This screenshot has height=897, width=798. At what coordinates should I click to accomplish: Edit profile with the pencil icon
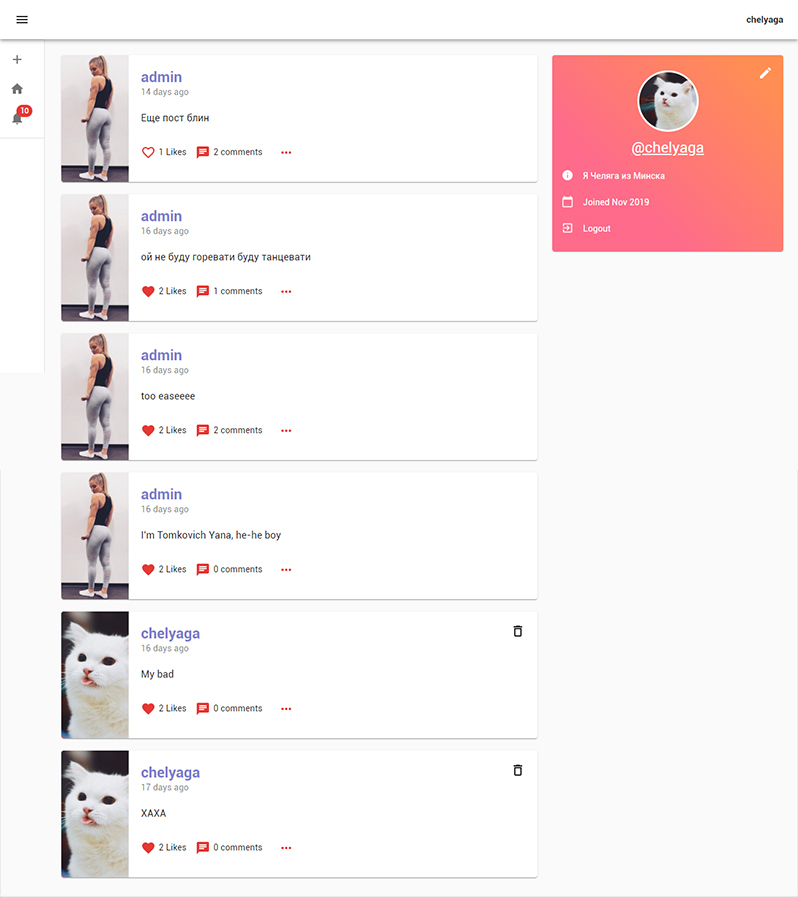tap(765, 73)
